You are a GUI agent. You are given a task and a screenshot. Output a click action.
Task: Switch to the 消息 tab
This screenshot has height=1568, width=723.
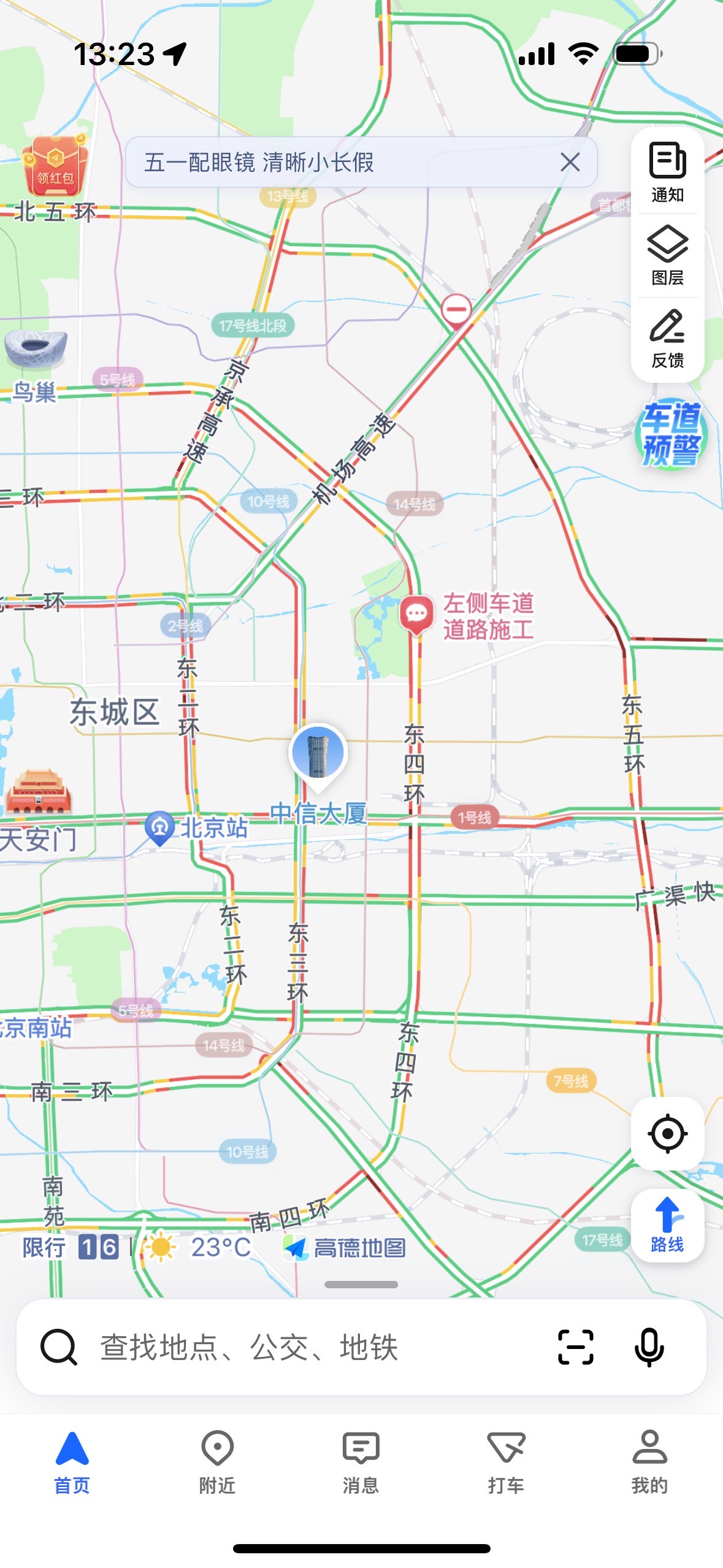click(x=361, y=1462)
